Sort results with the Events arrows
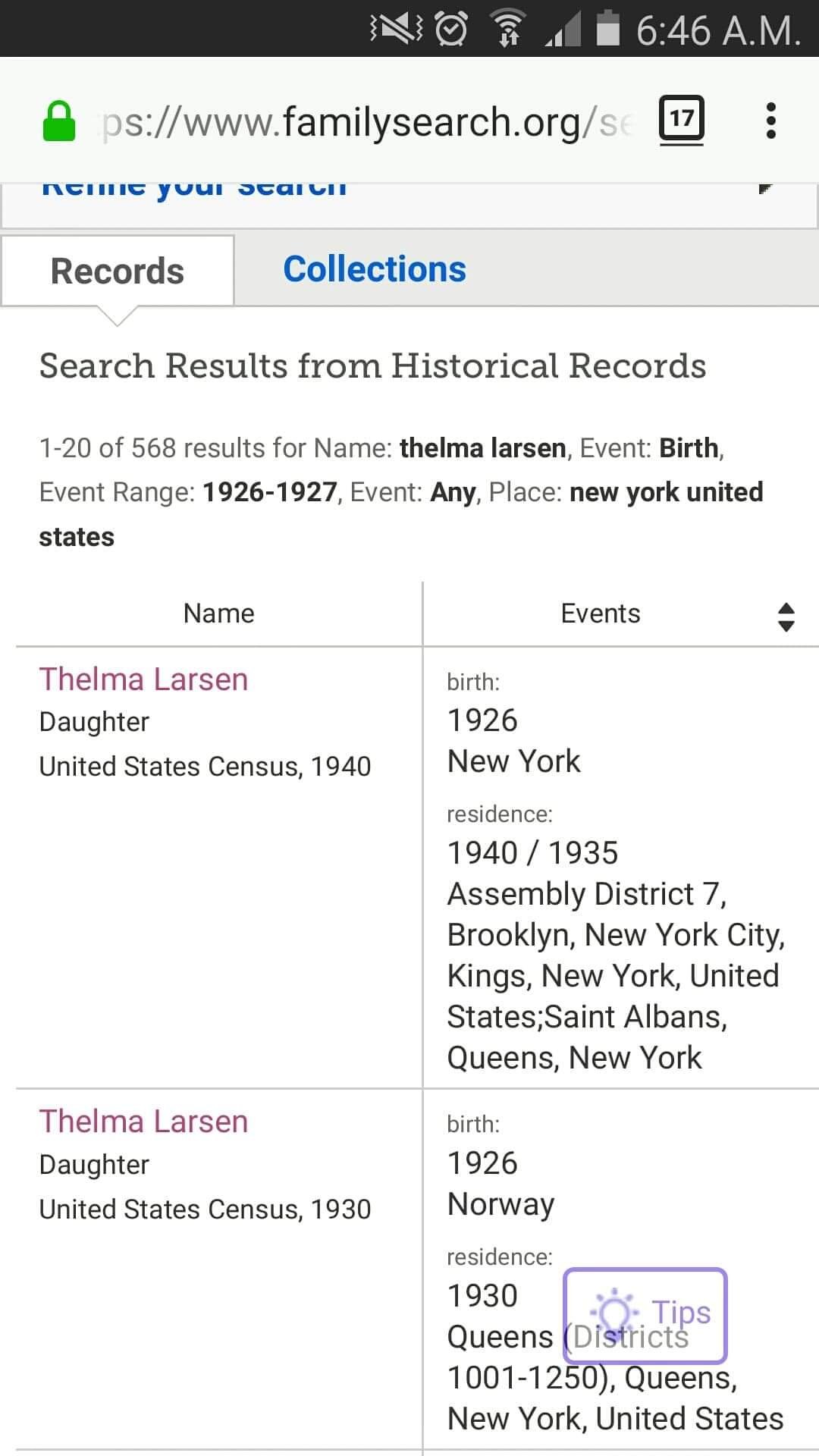 [x=786, y=617]
